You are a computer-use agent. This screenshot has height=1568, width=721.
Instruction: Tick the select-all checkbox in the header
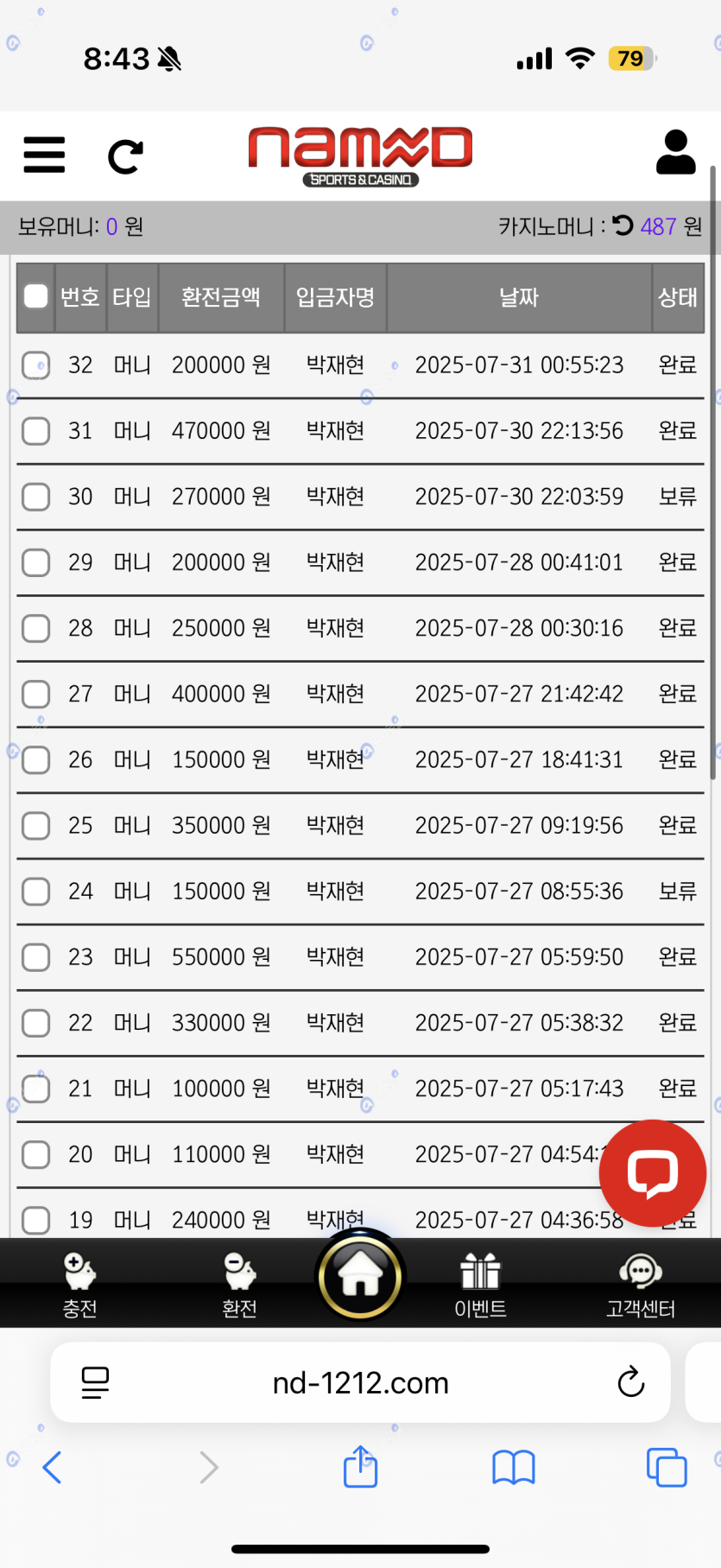click(x=36, y=297)
